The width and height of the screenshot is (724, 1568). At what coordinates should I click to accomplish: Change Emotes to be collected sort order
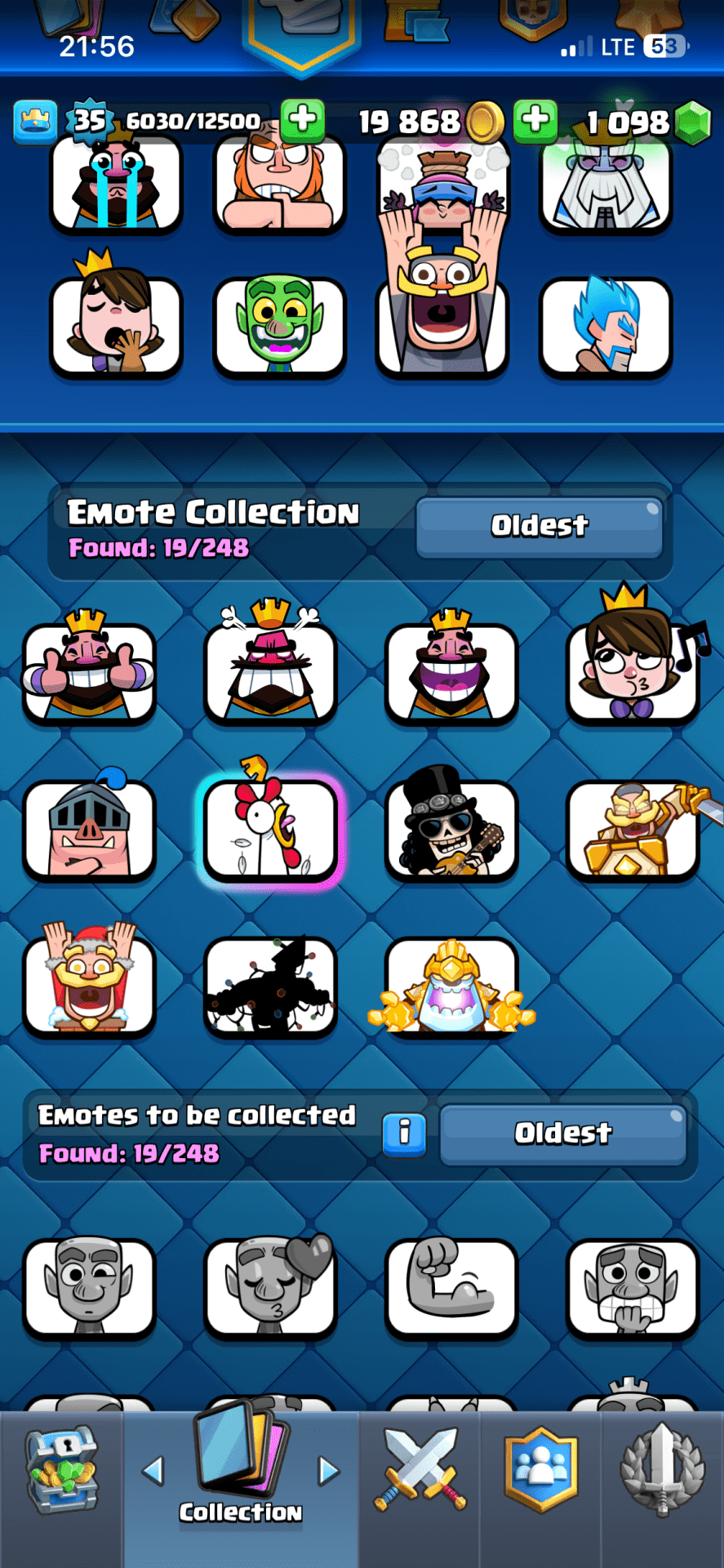(x=562, y=1134)
